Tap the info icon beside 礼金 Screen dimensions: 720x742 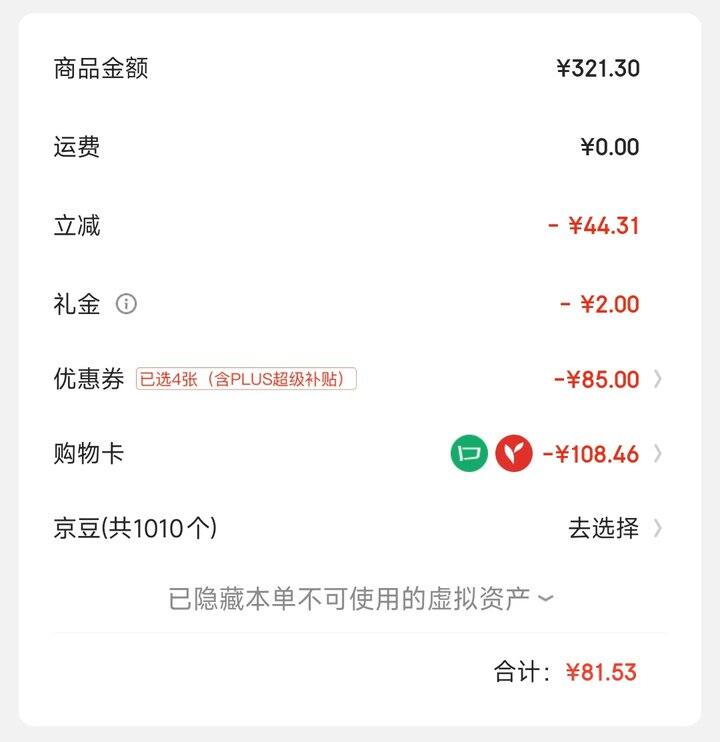(126, 304)
